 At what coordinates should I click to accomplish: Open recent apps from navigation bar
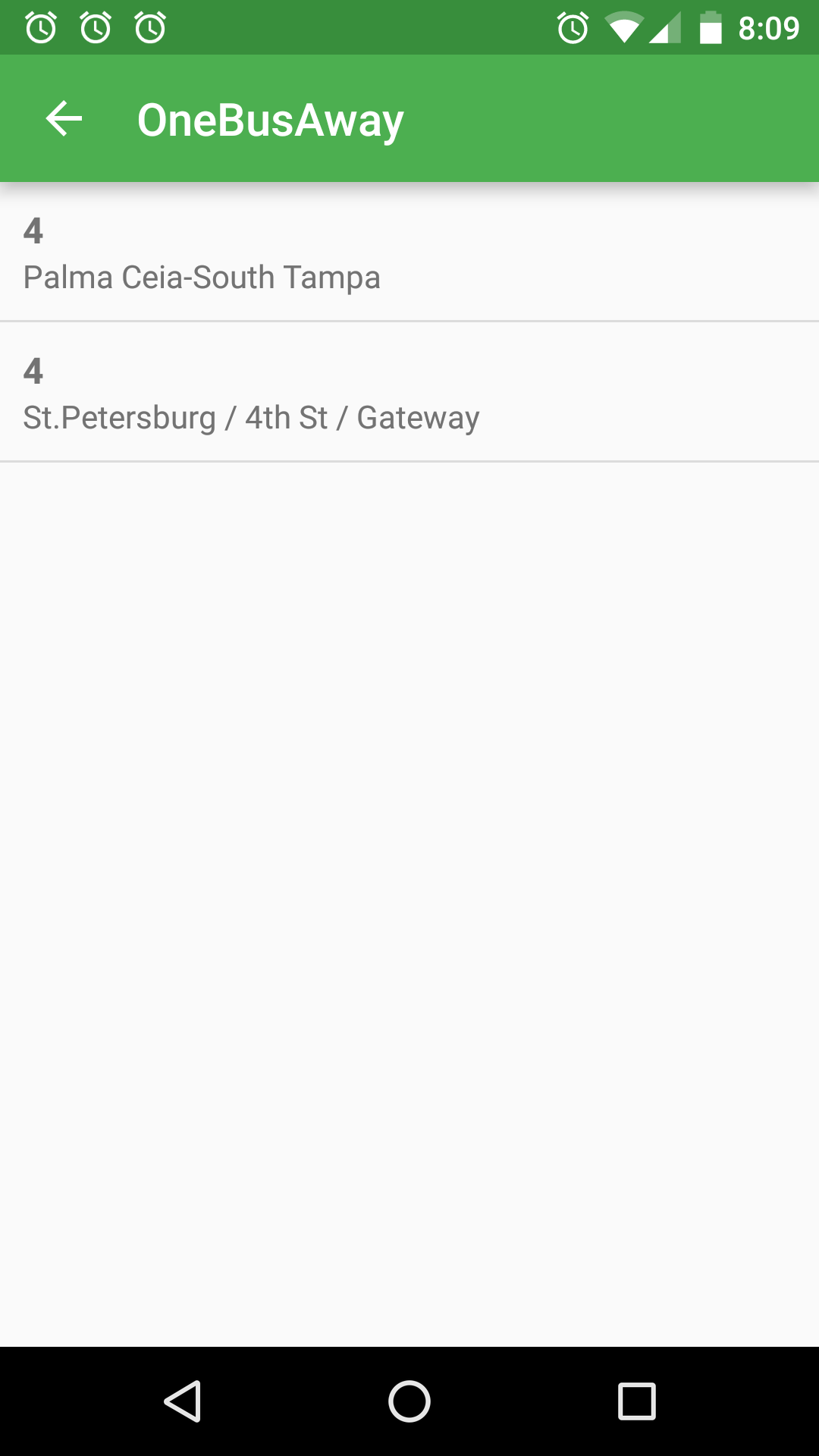(x=636, y=1401)
